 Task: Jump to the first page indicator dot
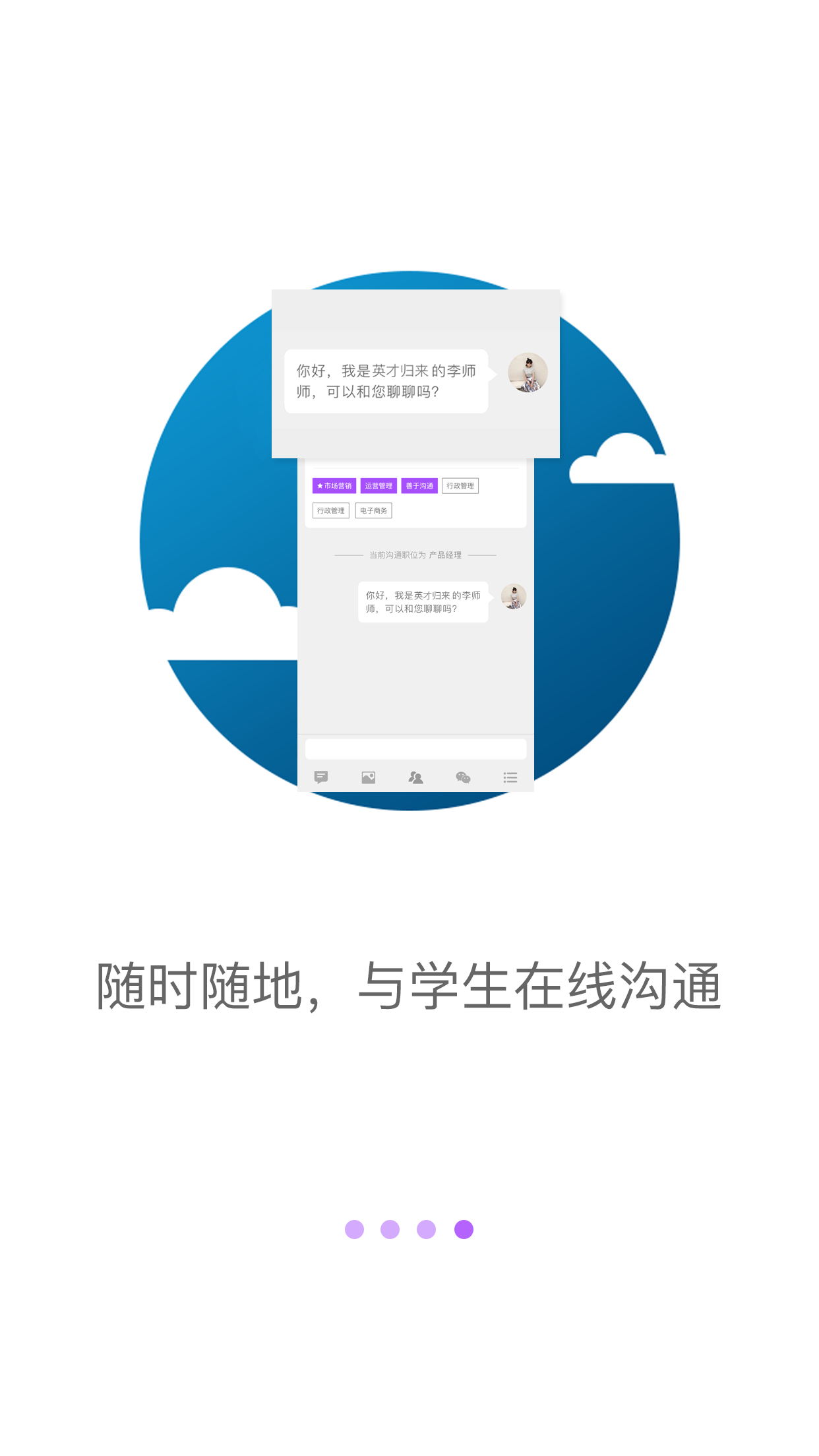click(354, 1229)
